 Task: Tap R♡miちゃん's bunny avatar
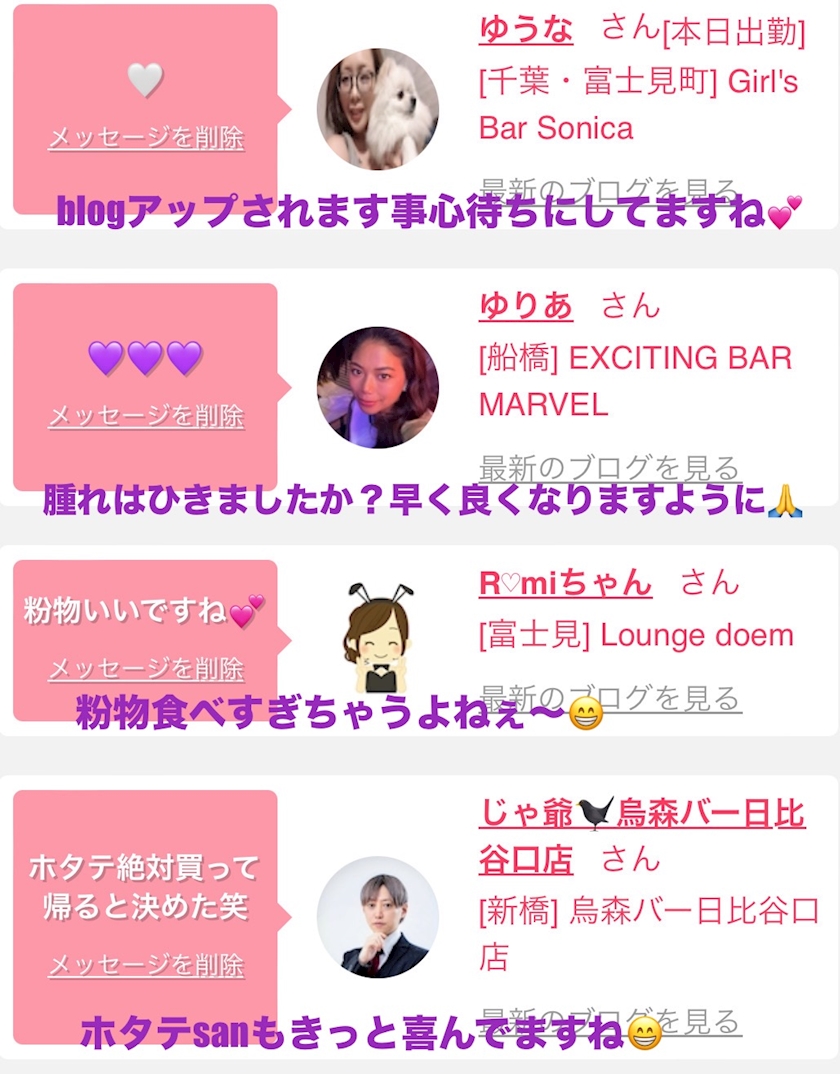tap(378, 640)
